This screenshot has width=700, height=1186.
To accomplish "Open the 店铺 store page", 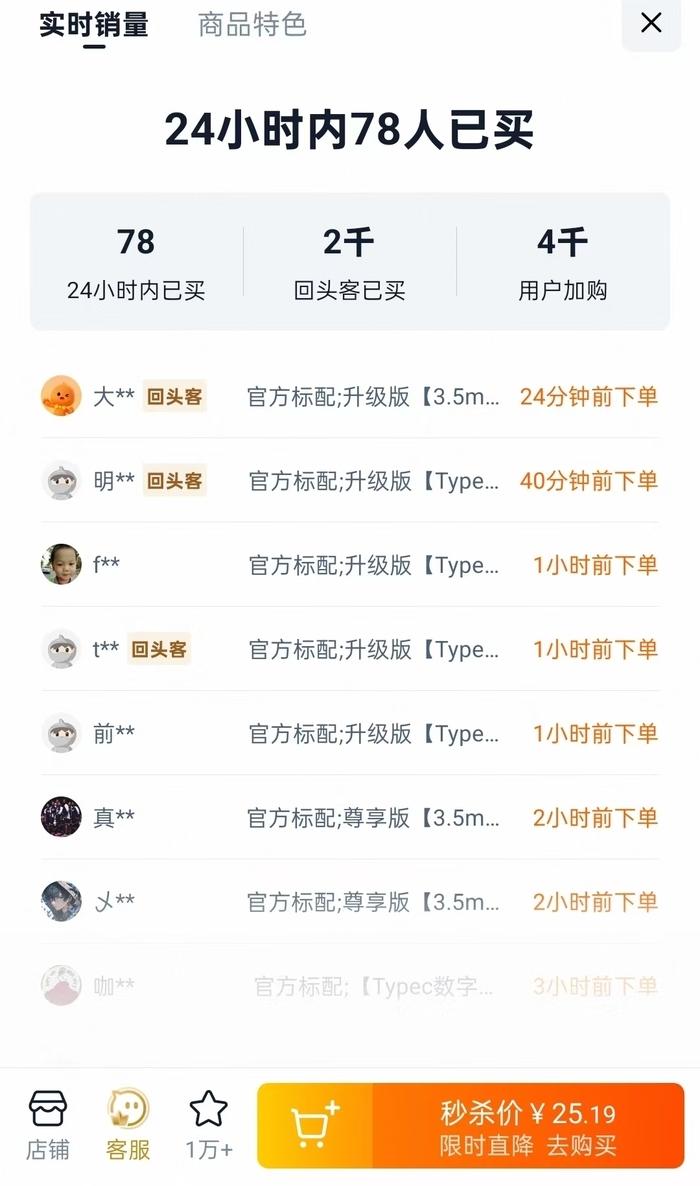I will [48, 1125].
